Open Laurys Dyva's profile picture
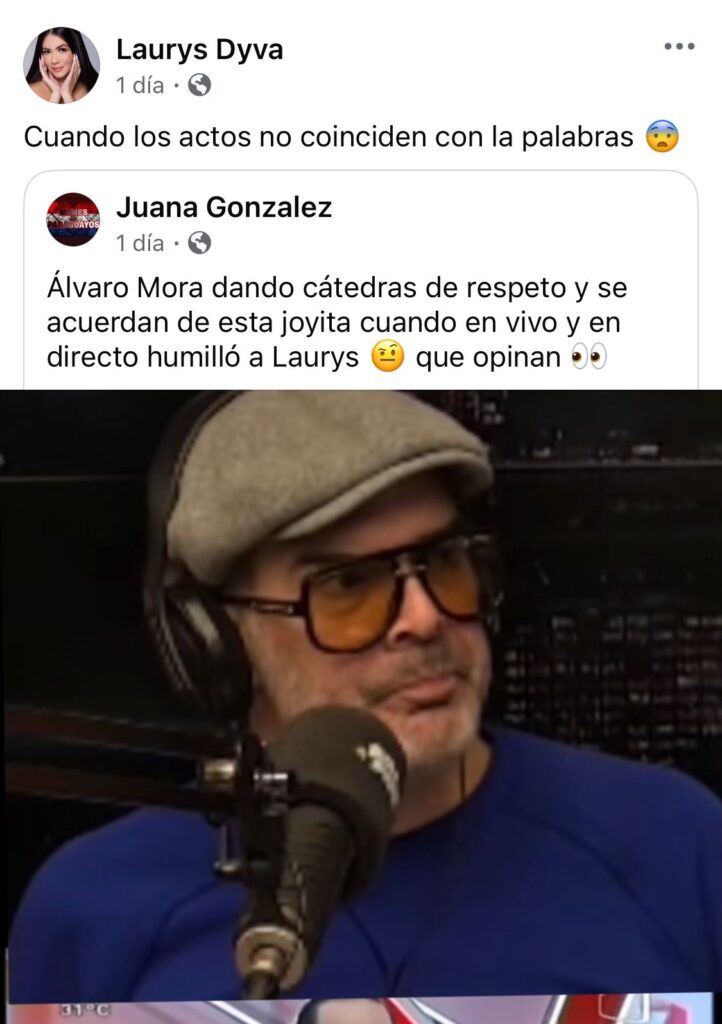722x1024 pixels. click(x=61, y=65)
